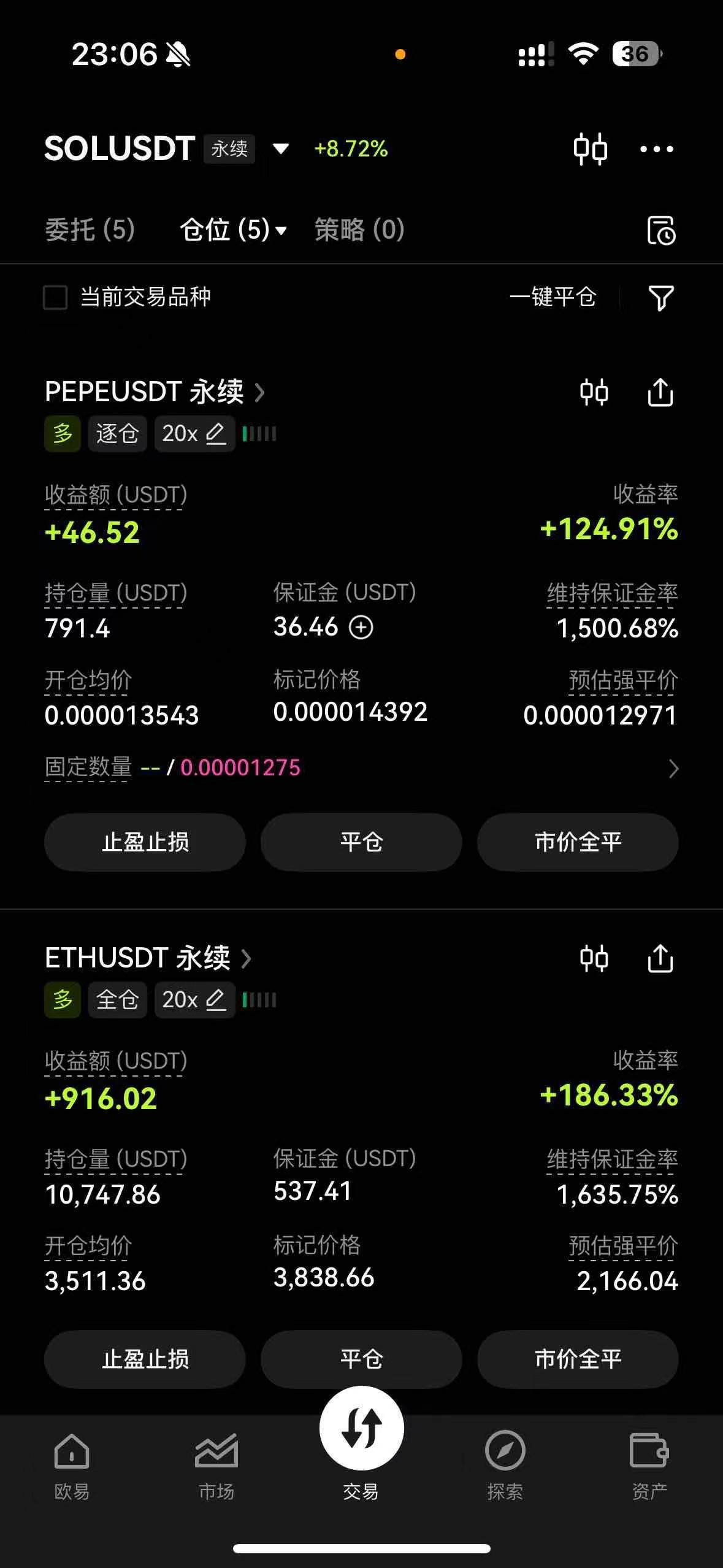The height and width of the screenshot is (1568, 723).
Task: Open the order history icon
Action: click(x=661, y=231)
